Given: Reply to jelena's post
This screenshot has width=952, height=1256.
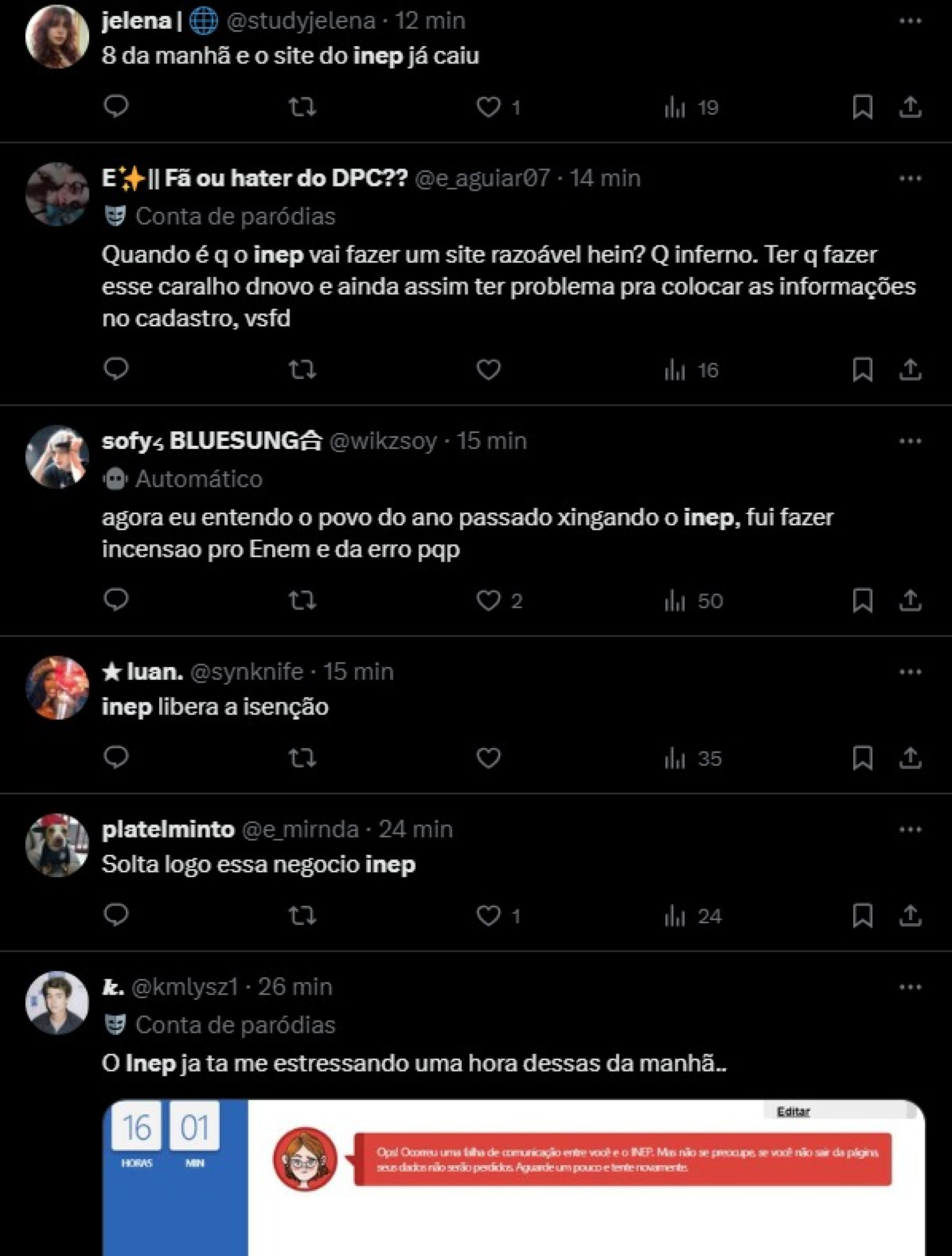Looking at the screenshot, I should tap(117, 107).
